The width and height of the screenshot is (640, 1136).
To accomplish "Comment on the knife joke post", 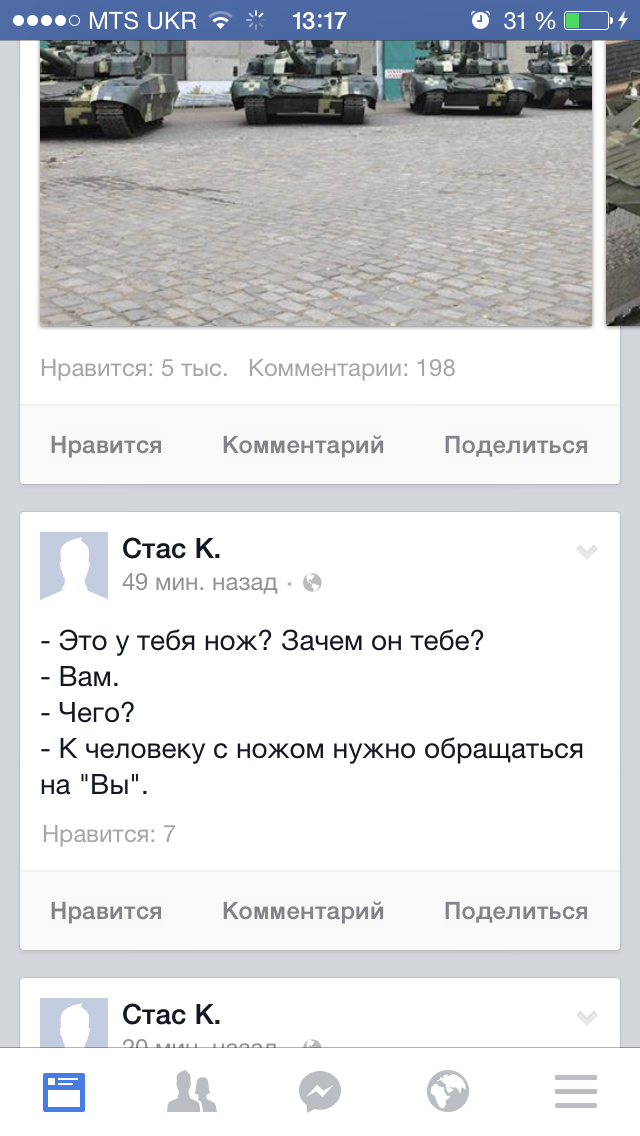I will pos(303,911).
